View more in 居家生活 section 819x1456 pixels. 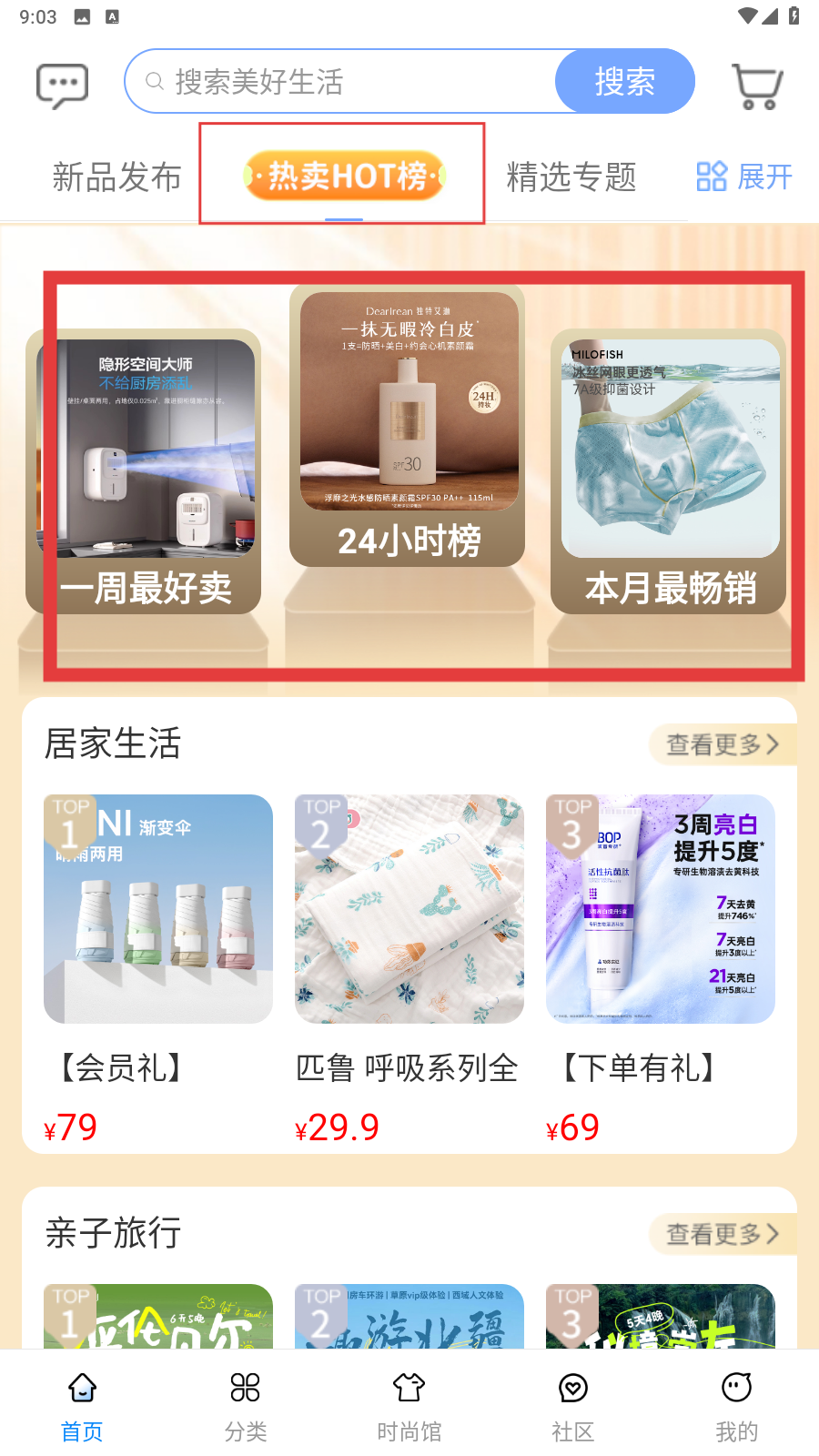(722, 744)
